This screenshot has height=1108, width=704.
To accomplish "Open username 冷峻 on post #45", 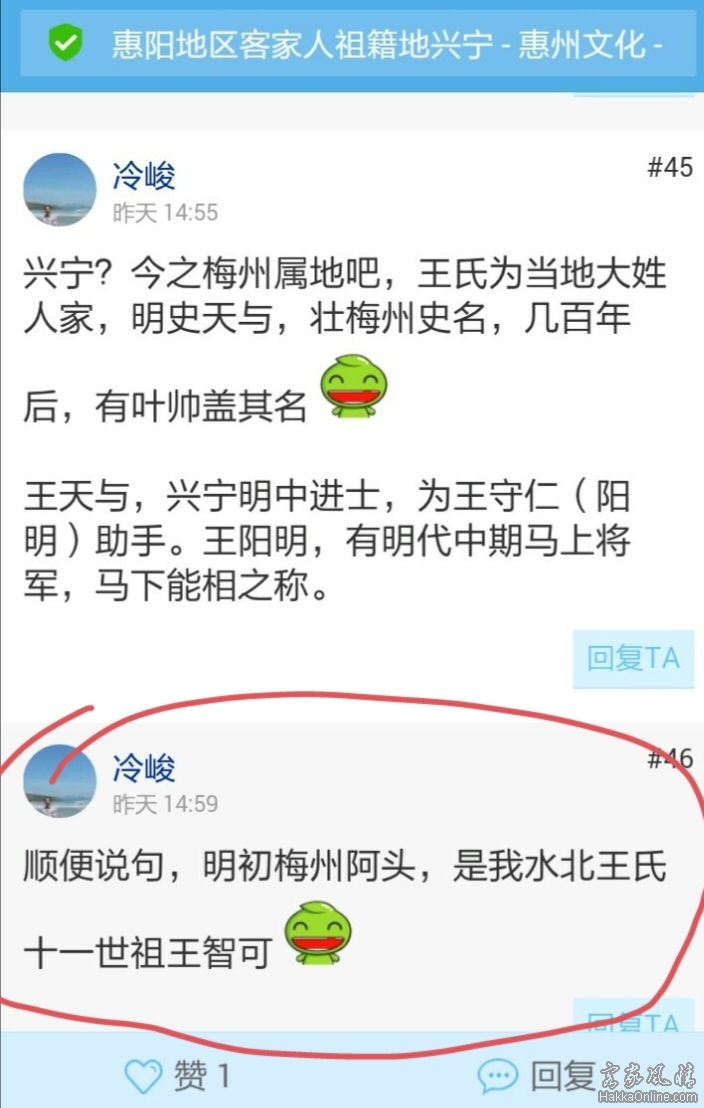I will [x=144, y=176].
